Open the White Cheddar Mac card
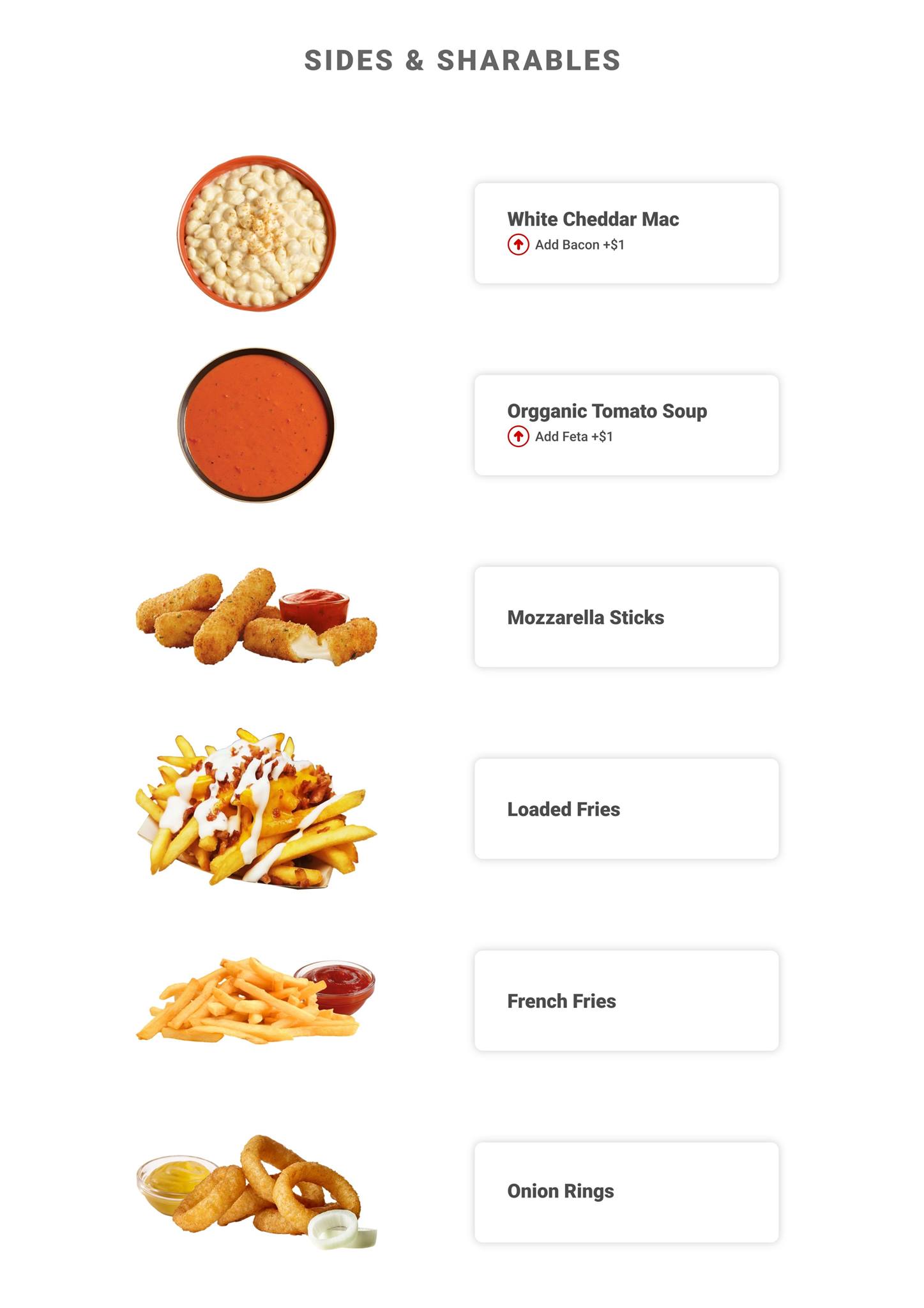Image resolution: width=924 pixels, height=1308 pixels. pyautogui.click(x=626, y=233)
